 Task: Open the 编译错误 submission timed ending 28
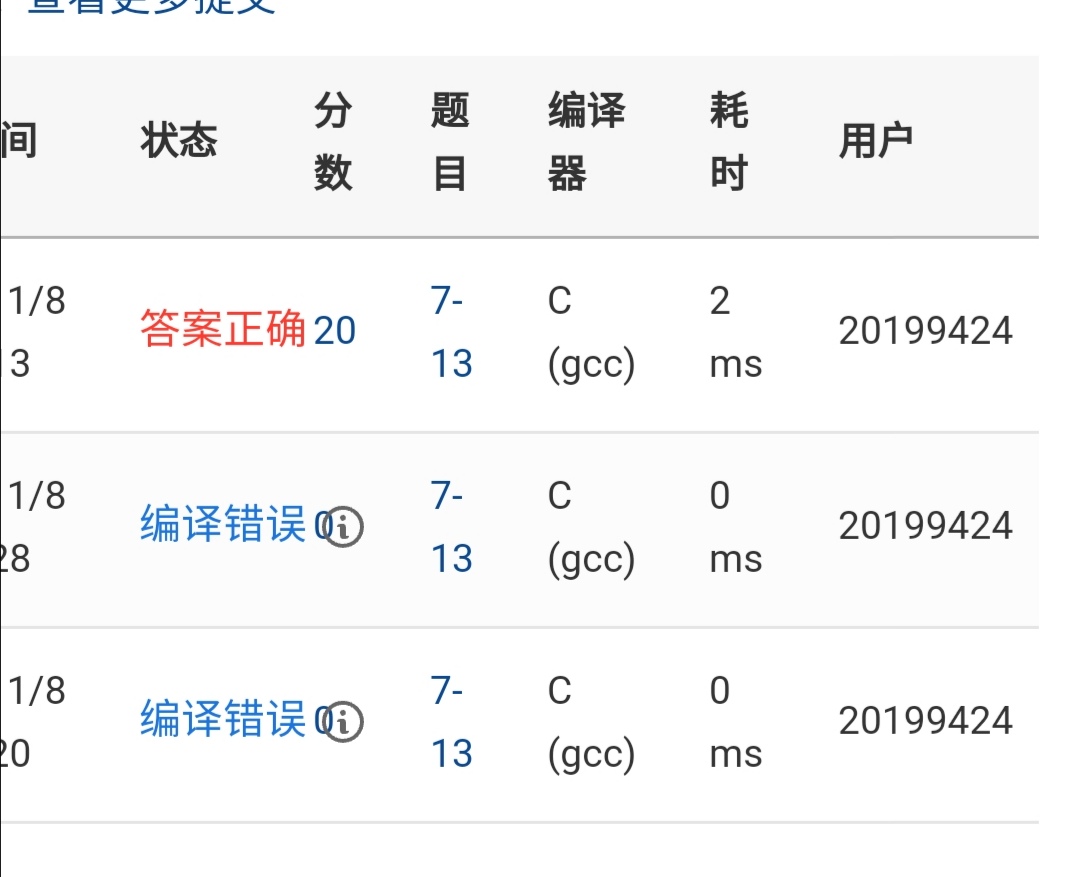tap(223, 524)
